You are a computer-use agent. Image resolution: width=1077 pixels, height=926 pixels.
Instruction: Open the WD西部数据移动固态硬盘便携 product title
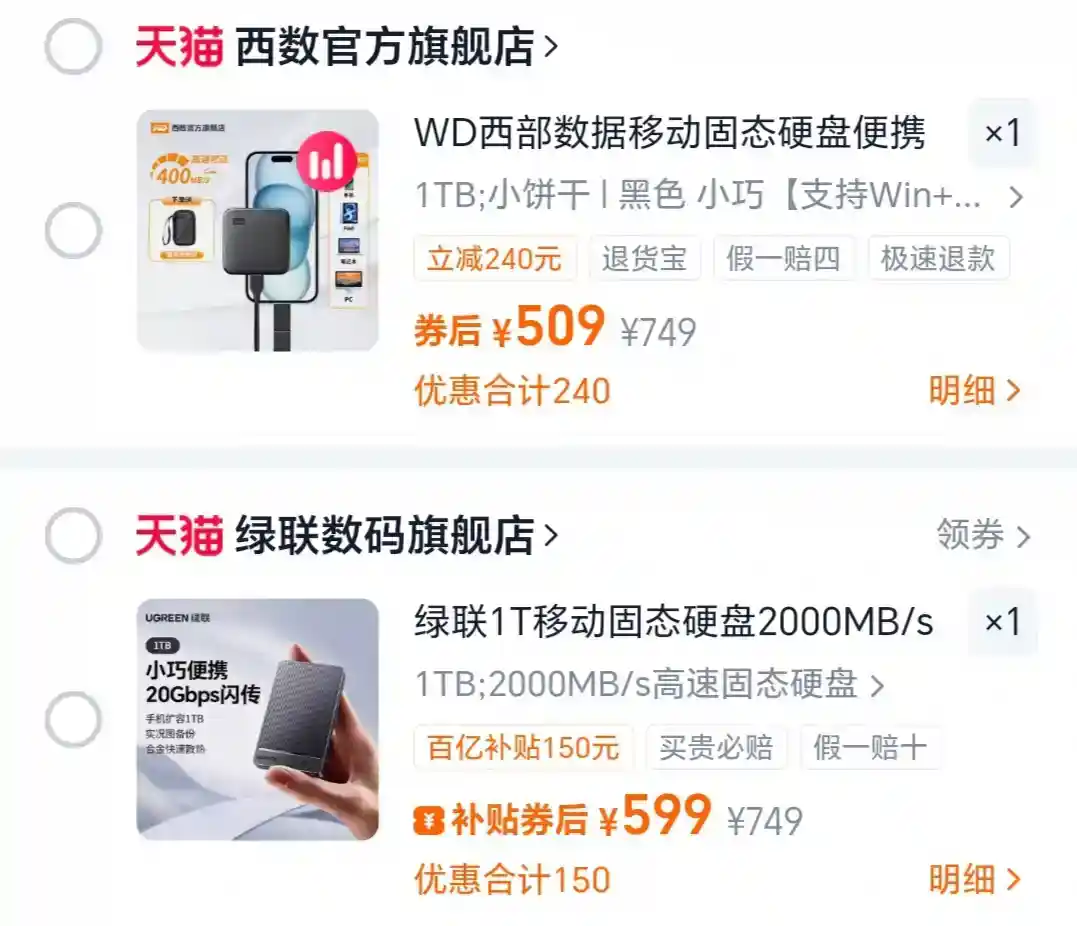pyautogui.click(x=670, y=133)
